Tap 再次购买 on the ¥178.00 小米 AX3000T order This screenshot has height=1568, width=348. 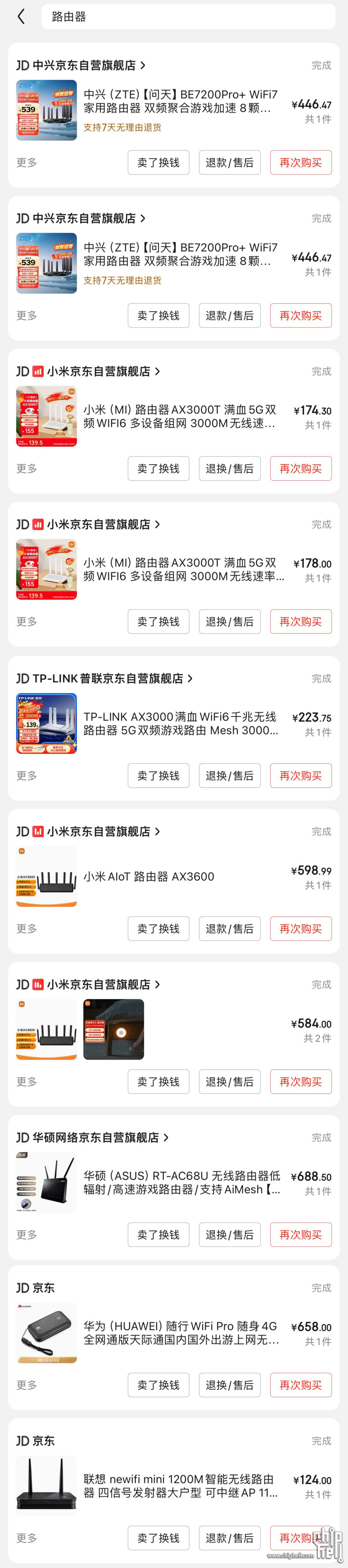point(300,621)
